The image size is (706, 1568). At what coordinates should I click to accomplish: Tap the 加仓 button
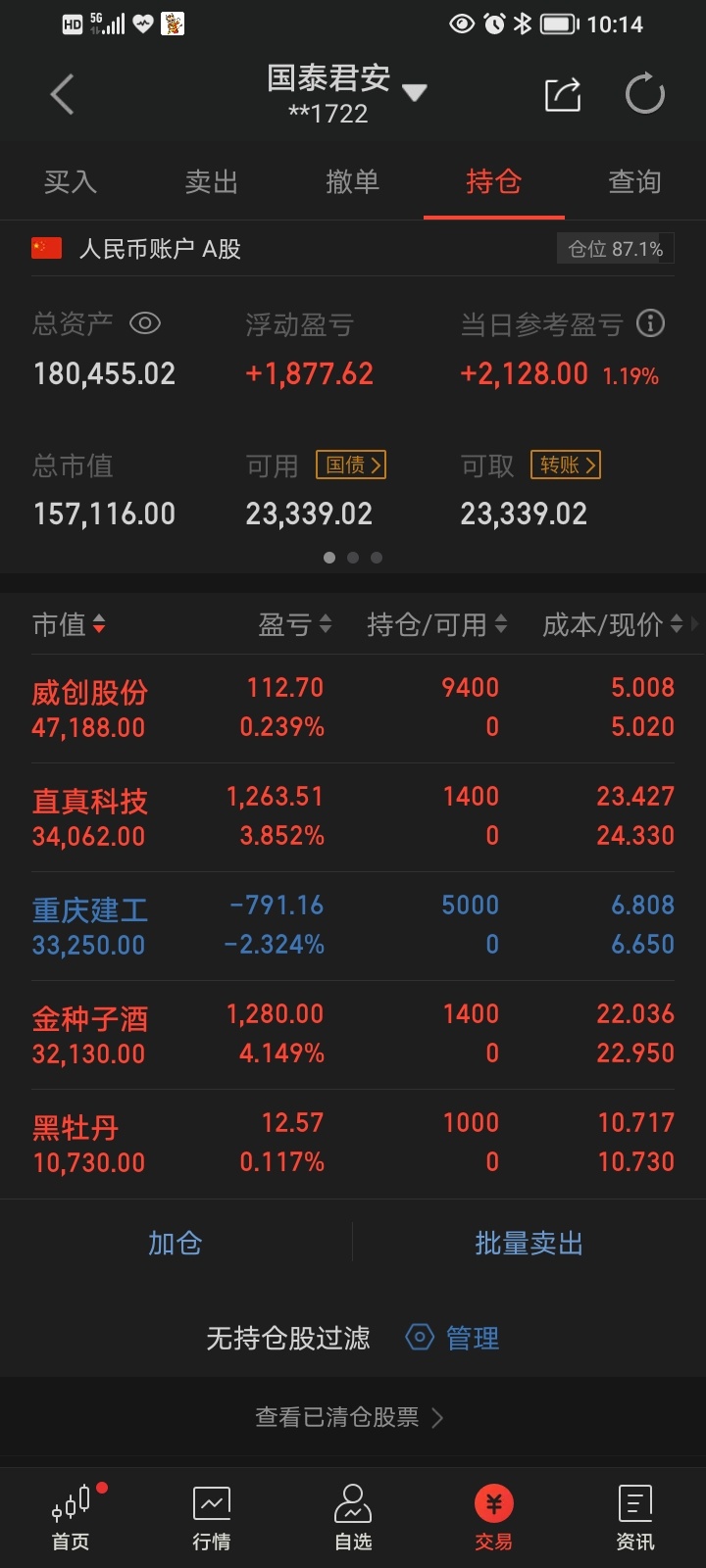[x=176, y=1243]
